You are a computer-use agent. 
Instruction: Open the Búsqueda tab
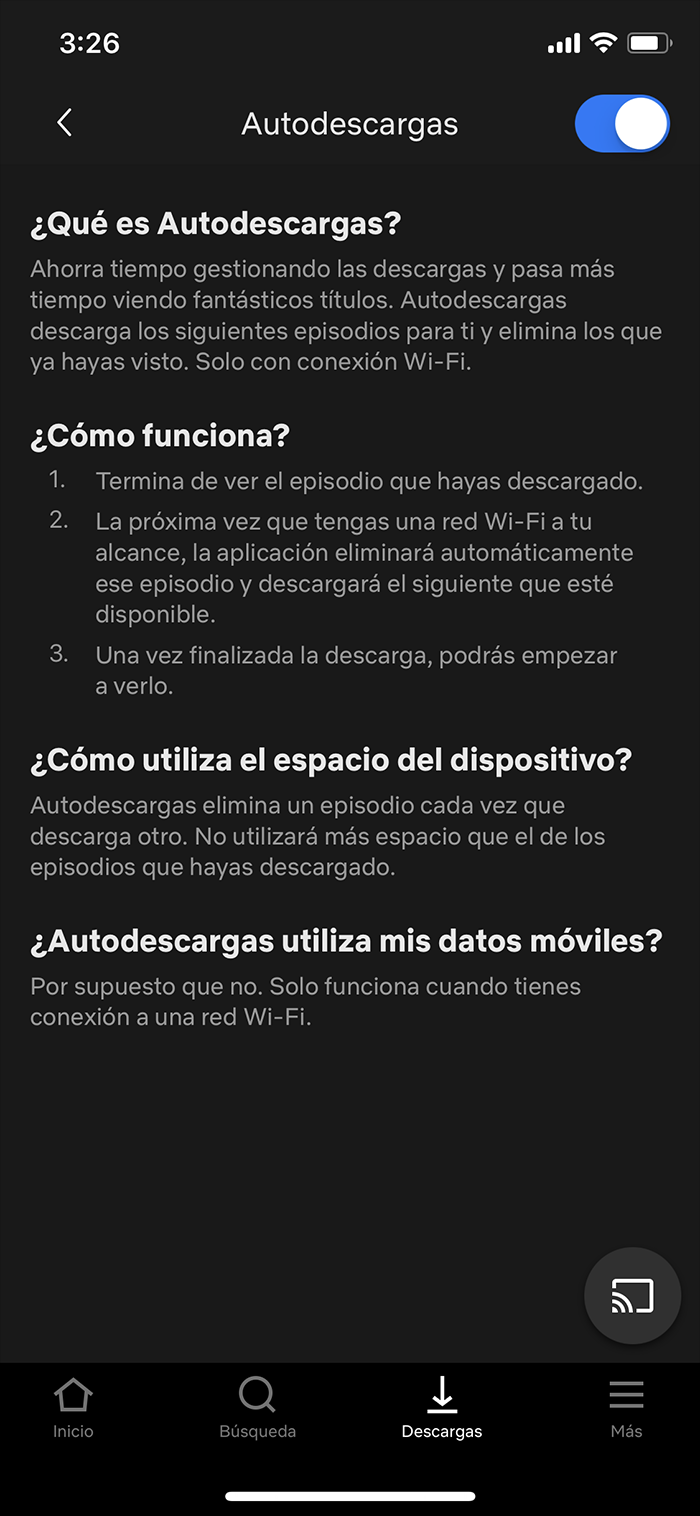[257, 1408]
